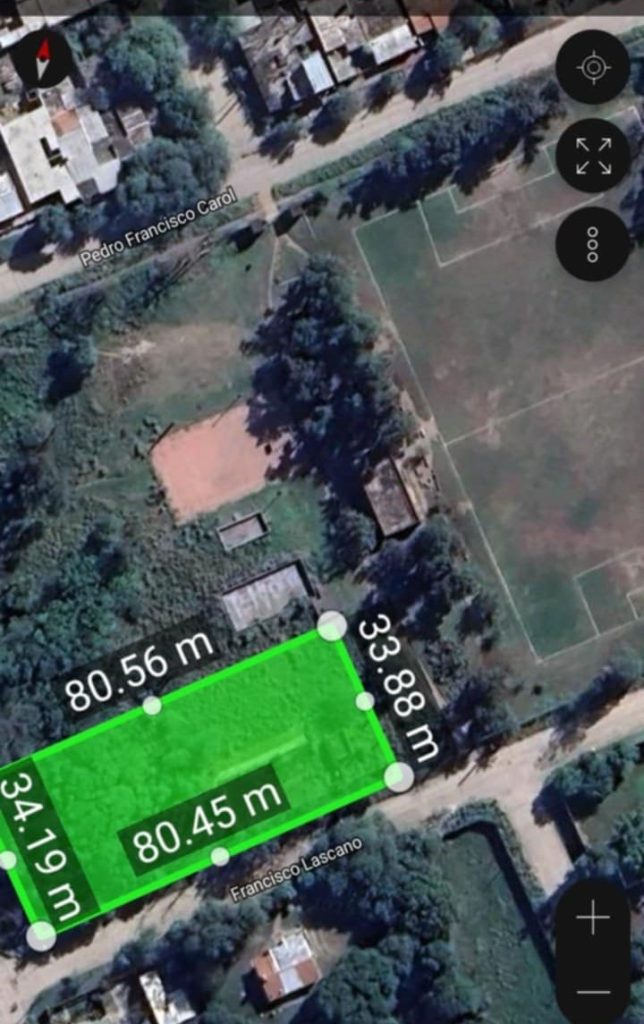Select the bottom-left corner vertex near 34.19 m

[x=41, y=936]
